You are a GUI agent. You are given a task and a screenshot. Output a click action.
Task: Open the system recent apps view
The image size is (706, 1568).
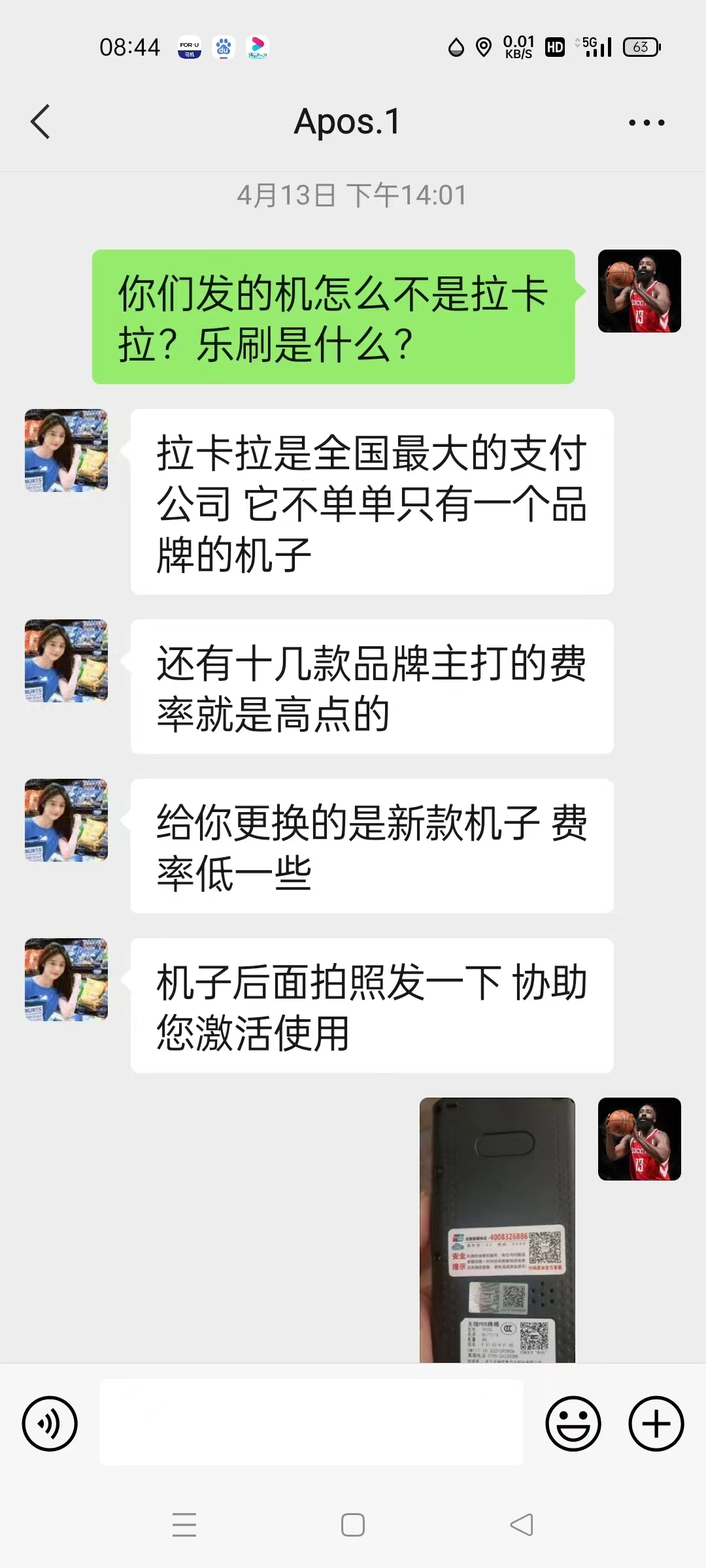[x=184, y=1525]
